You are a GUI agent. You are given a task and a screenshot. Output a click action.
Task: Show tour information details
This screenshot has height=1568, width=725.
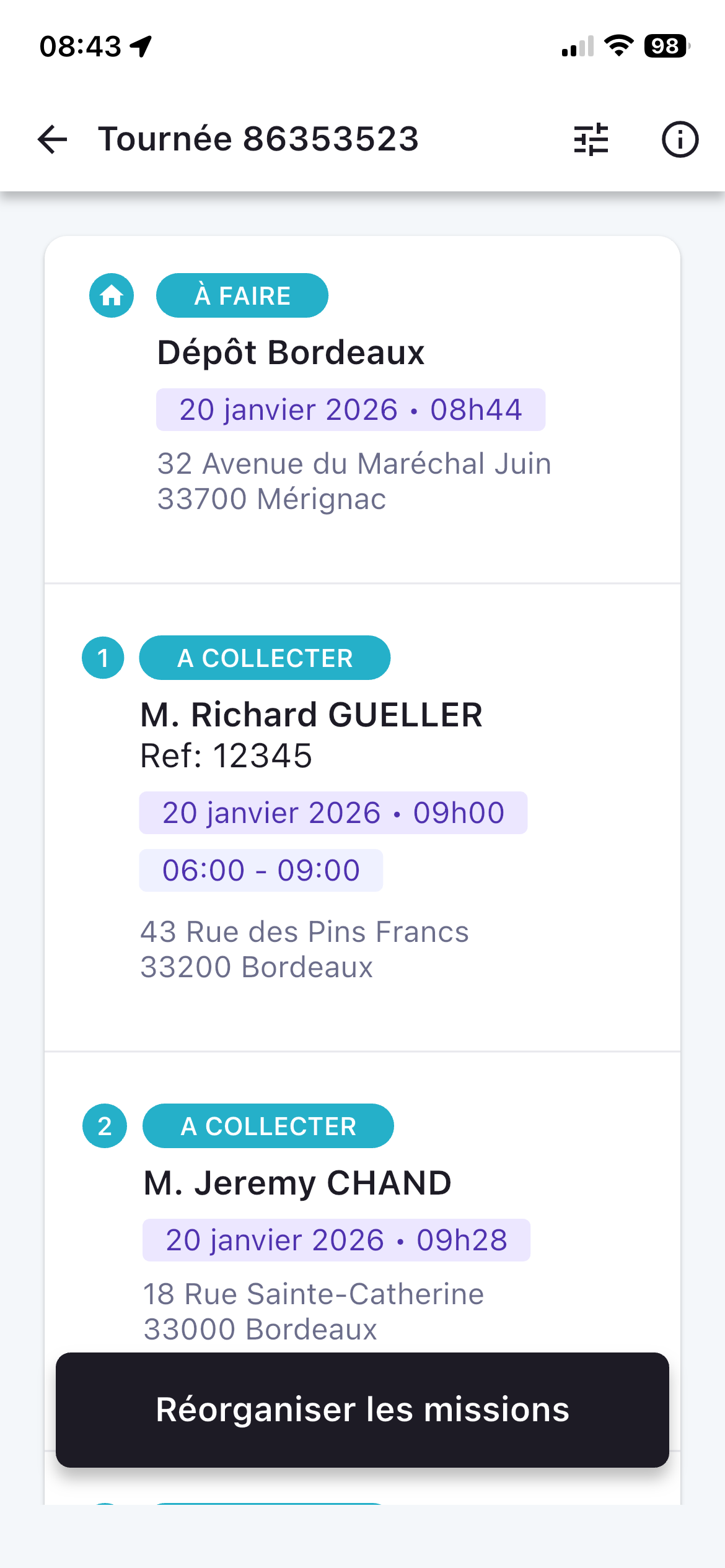pos(680,139)
